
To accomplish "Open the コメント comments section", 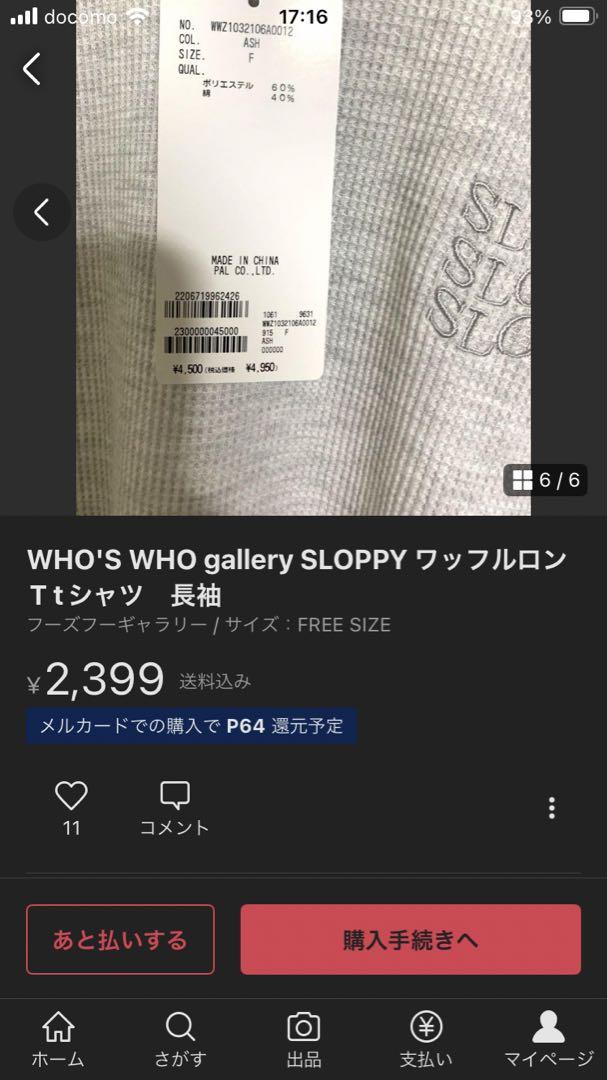I will tap(174, 809).
